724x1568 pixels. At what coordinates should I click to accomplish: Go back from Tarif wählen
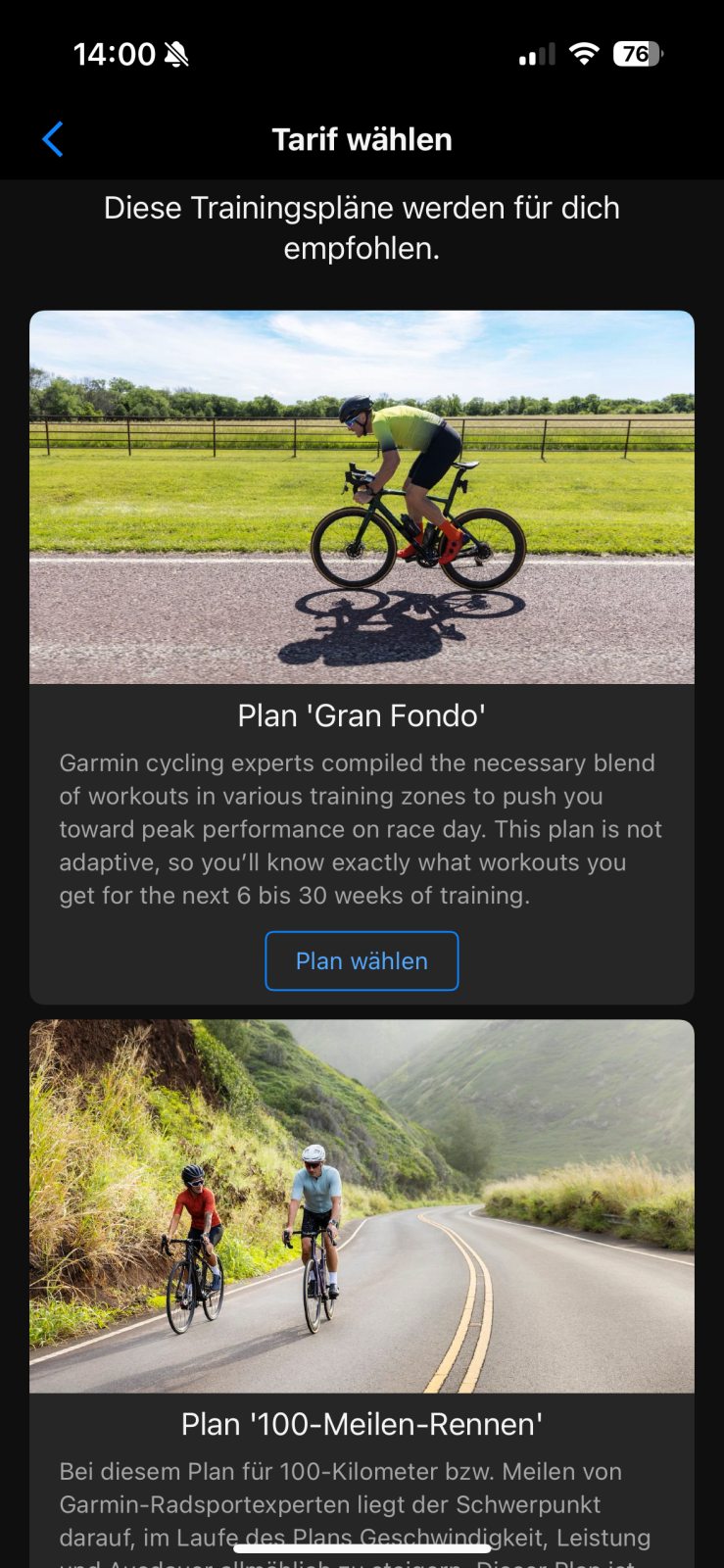(53, 139)
